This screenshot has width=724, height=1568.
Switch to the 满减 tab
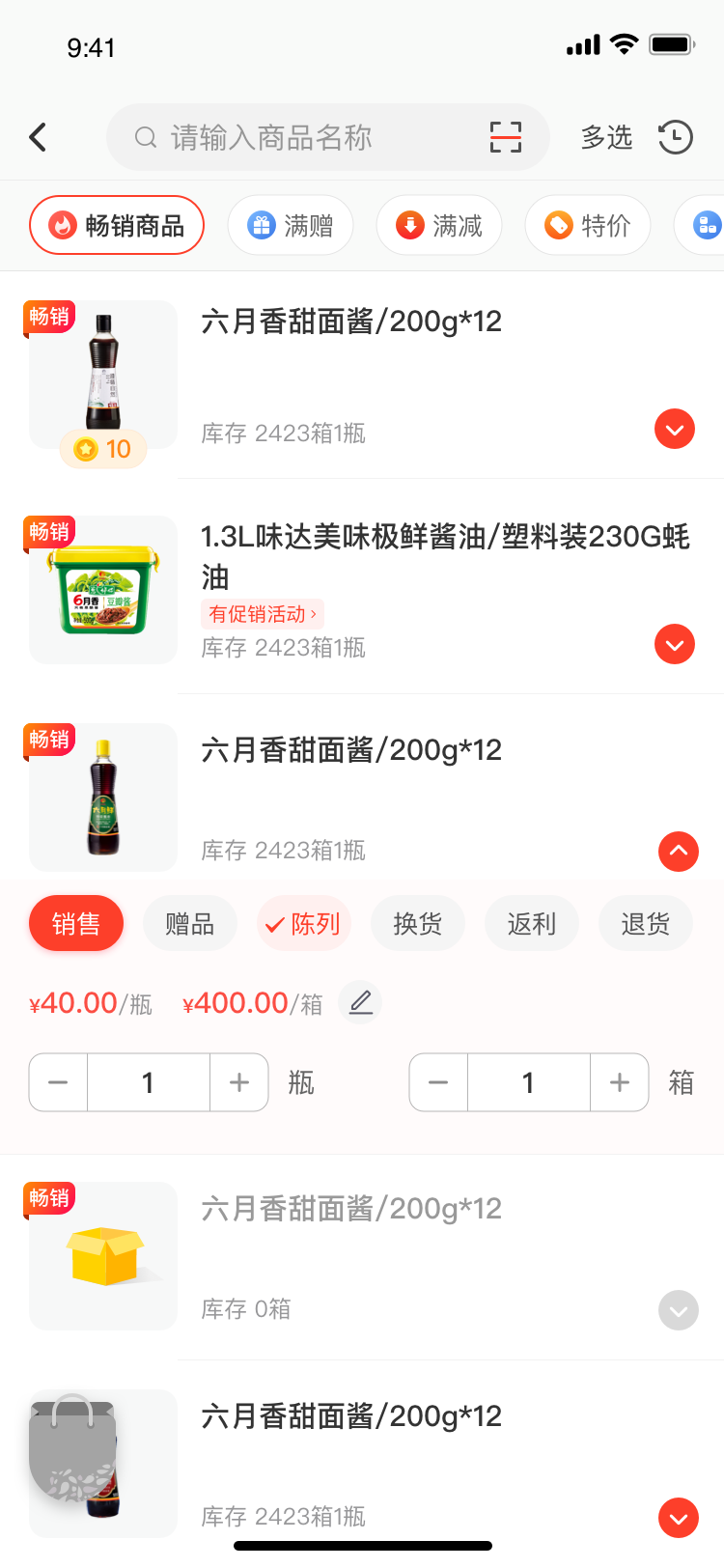pyautogui.click(x=439, y=226)
